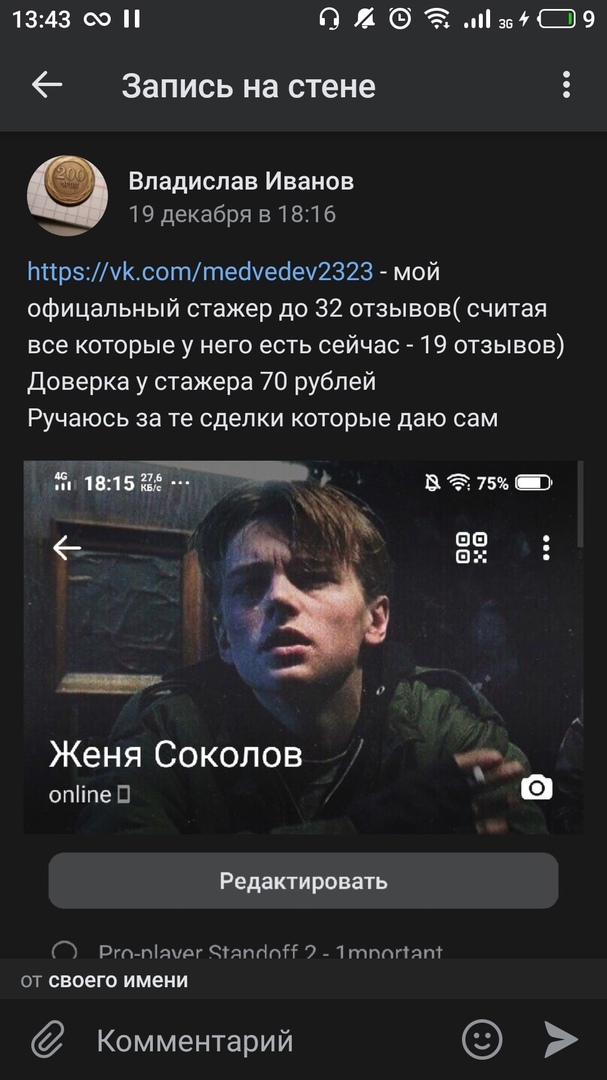
Task: Open the vk.com/medvedev2323 link
Action: tap(200, 271)
